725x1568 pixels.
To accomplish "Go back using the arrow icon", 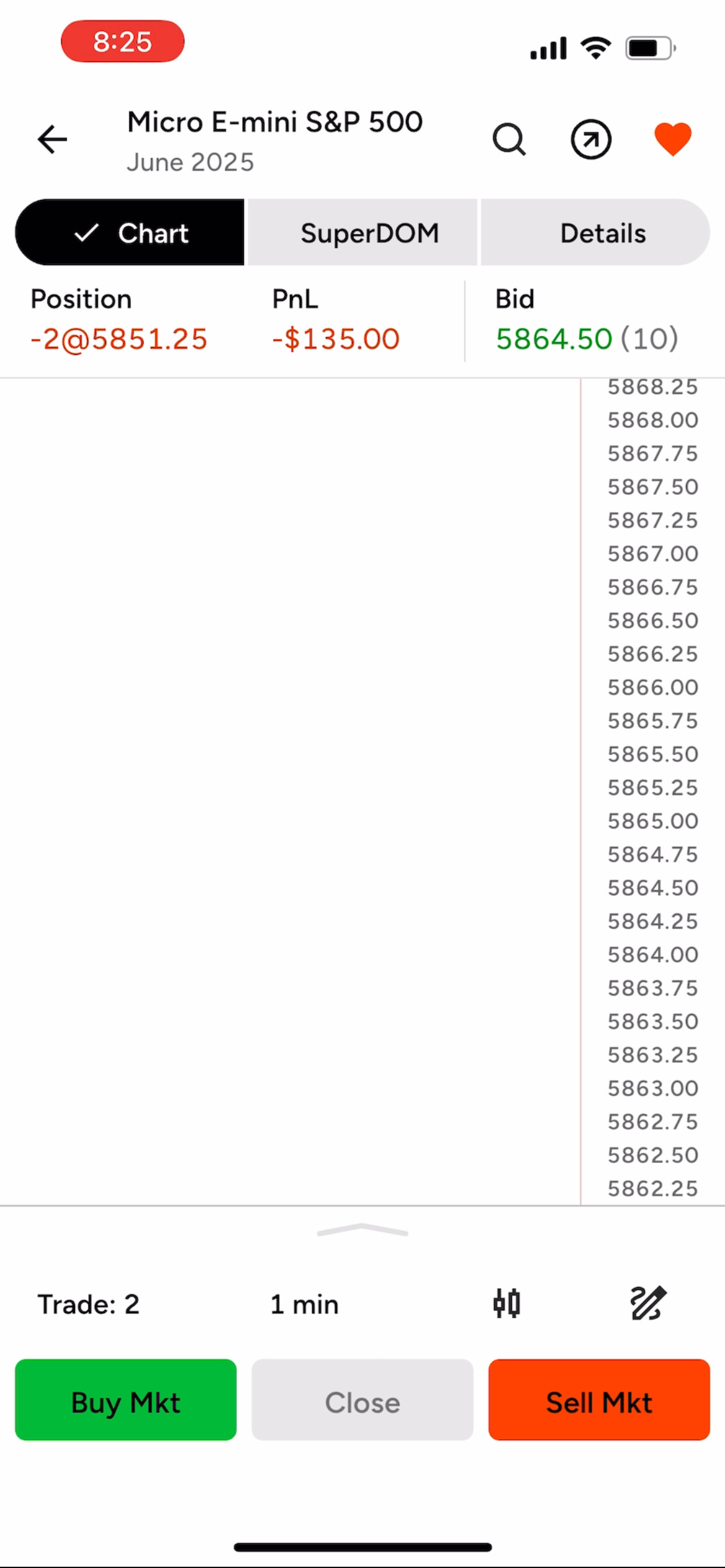I will pyautogui.click(x=52, y=139).
